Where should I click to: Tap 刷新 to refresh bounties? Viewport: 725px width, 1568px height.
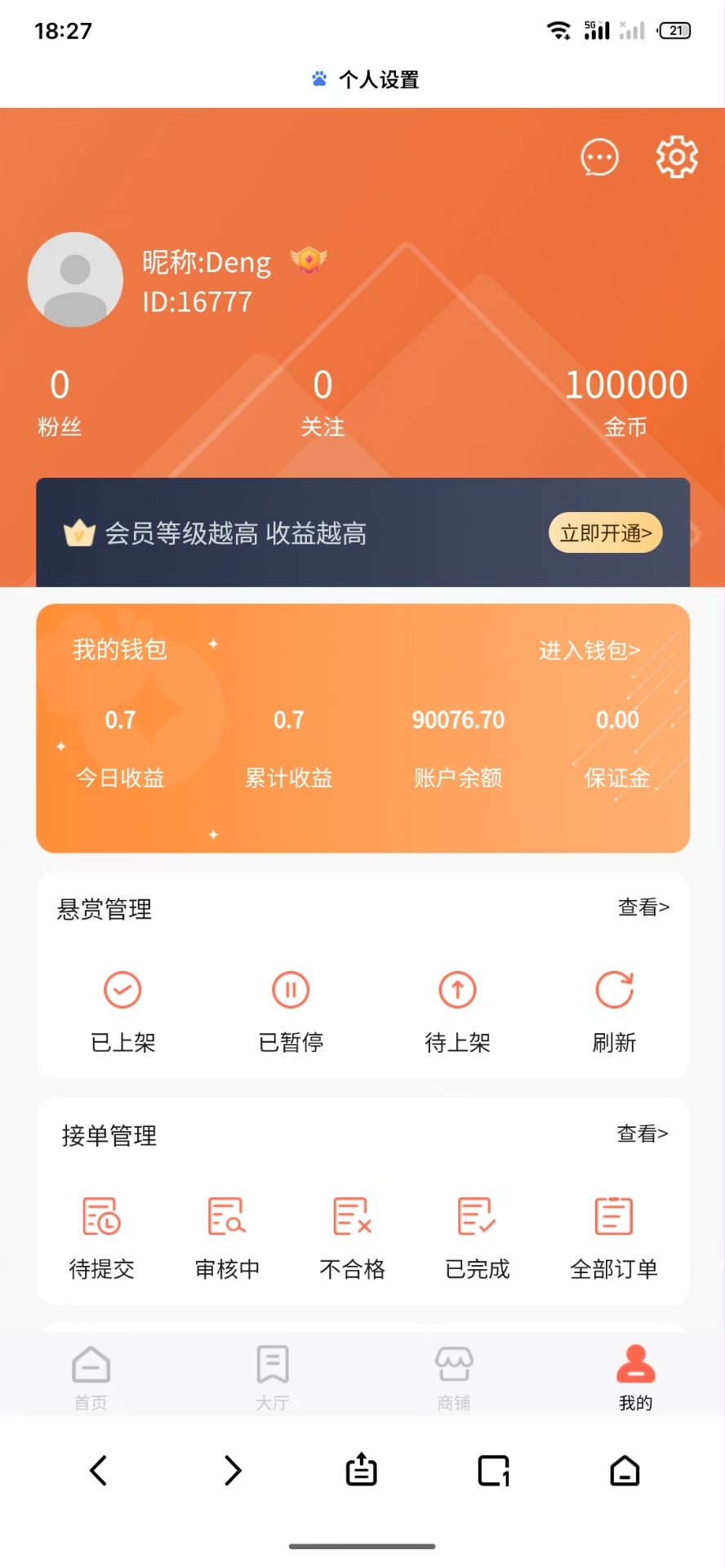point(614,1009)
